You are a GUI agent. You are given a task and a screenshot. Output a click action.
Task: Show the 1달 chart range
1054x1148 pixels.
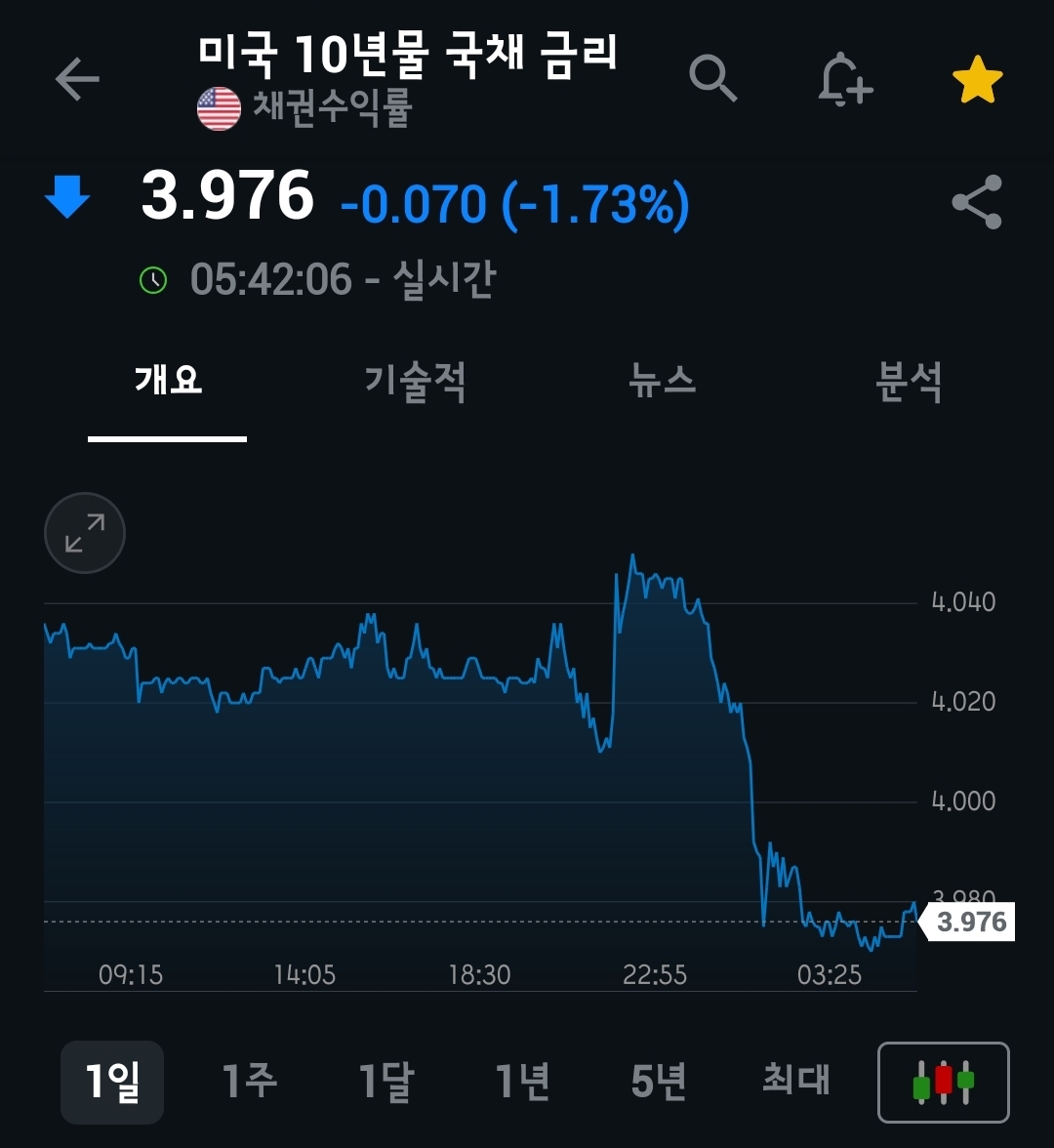coord(386,1083)
